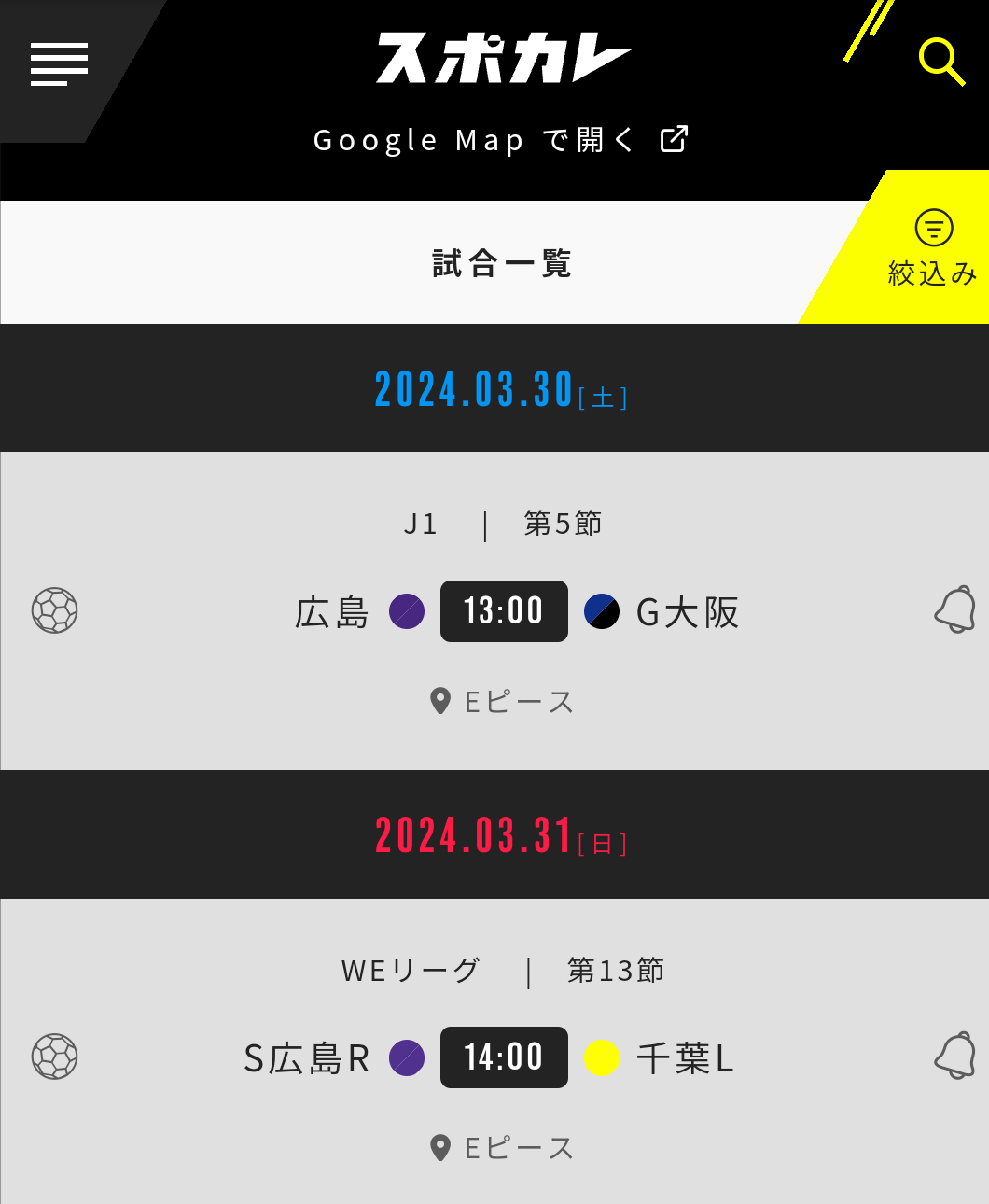Open the hamburger menu
The height and width of the screenshot is (1204, 989).
tap(59, 64)
